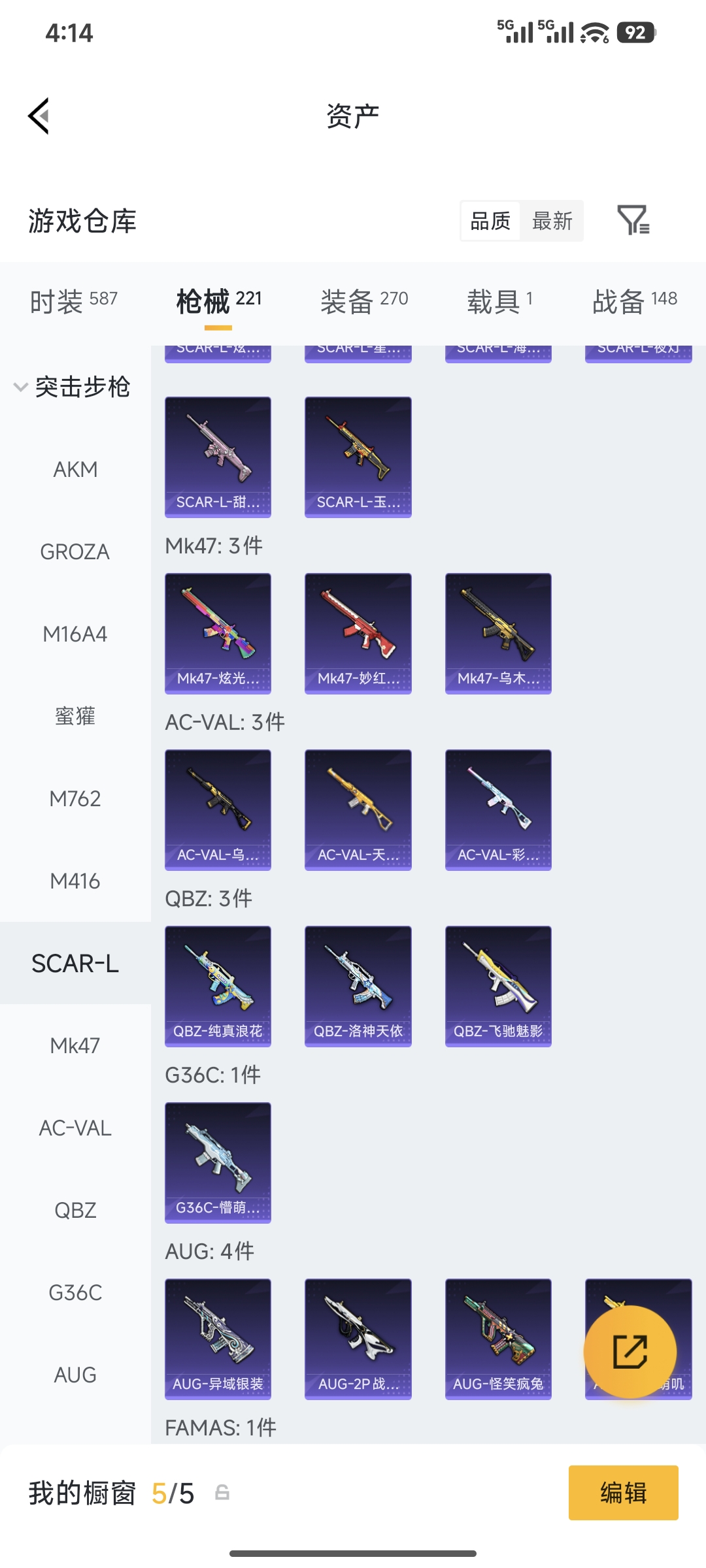Viewport: 706px width, 1568px height.
Task: Go back from the 资产 page
Action: click(x=39, y=116)
